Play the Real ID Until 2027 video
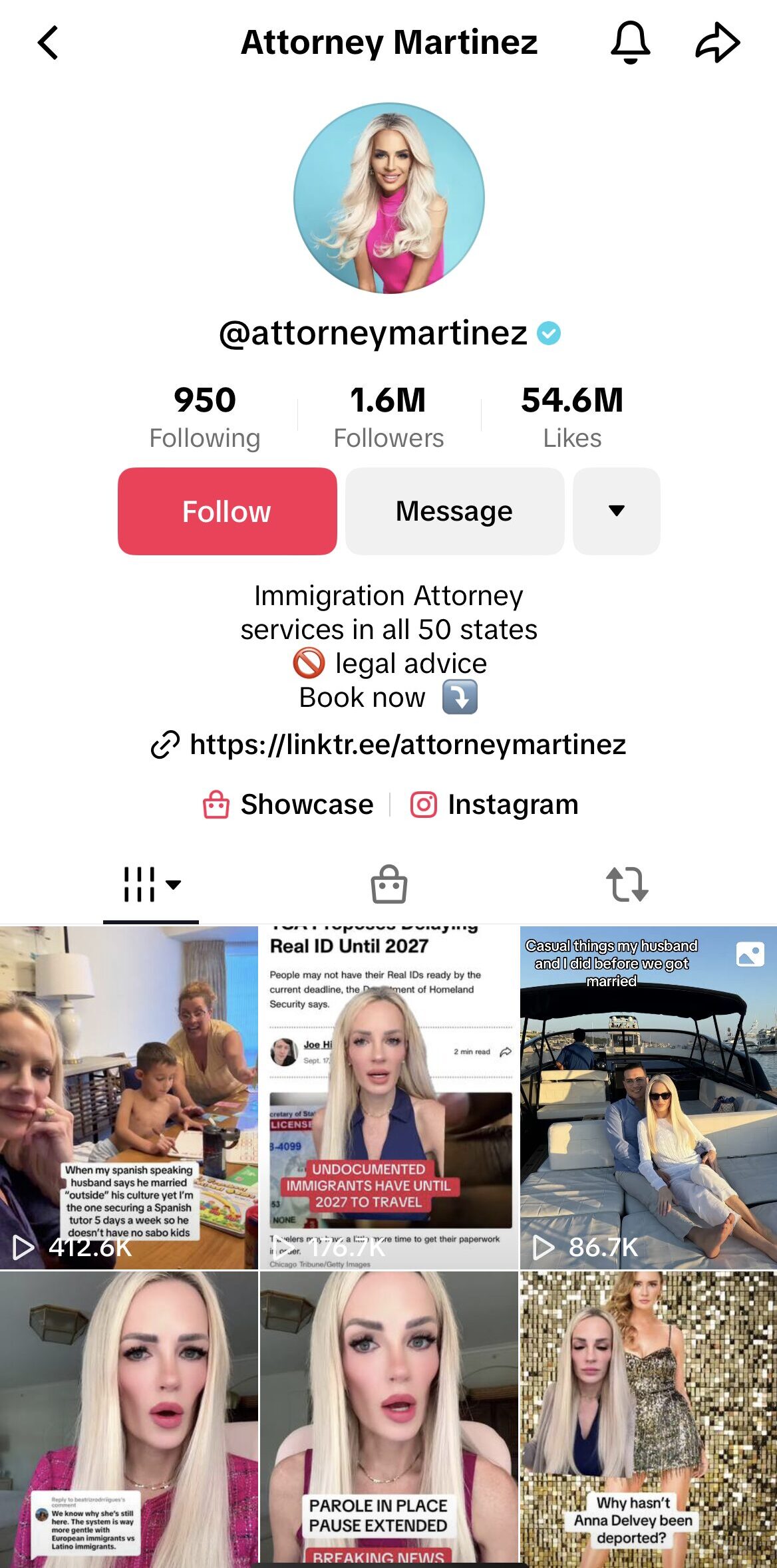The width and height of the screenshot is (777, 1568). pyautogui.click(x=388, y=1097)
